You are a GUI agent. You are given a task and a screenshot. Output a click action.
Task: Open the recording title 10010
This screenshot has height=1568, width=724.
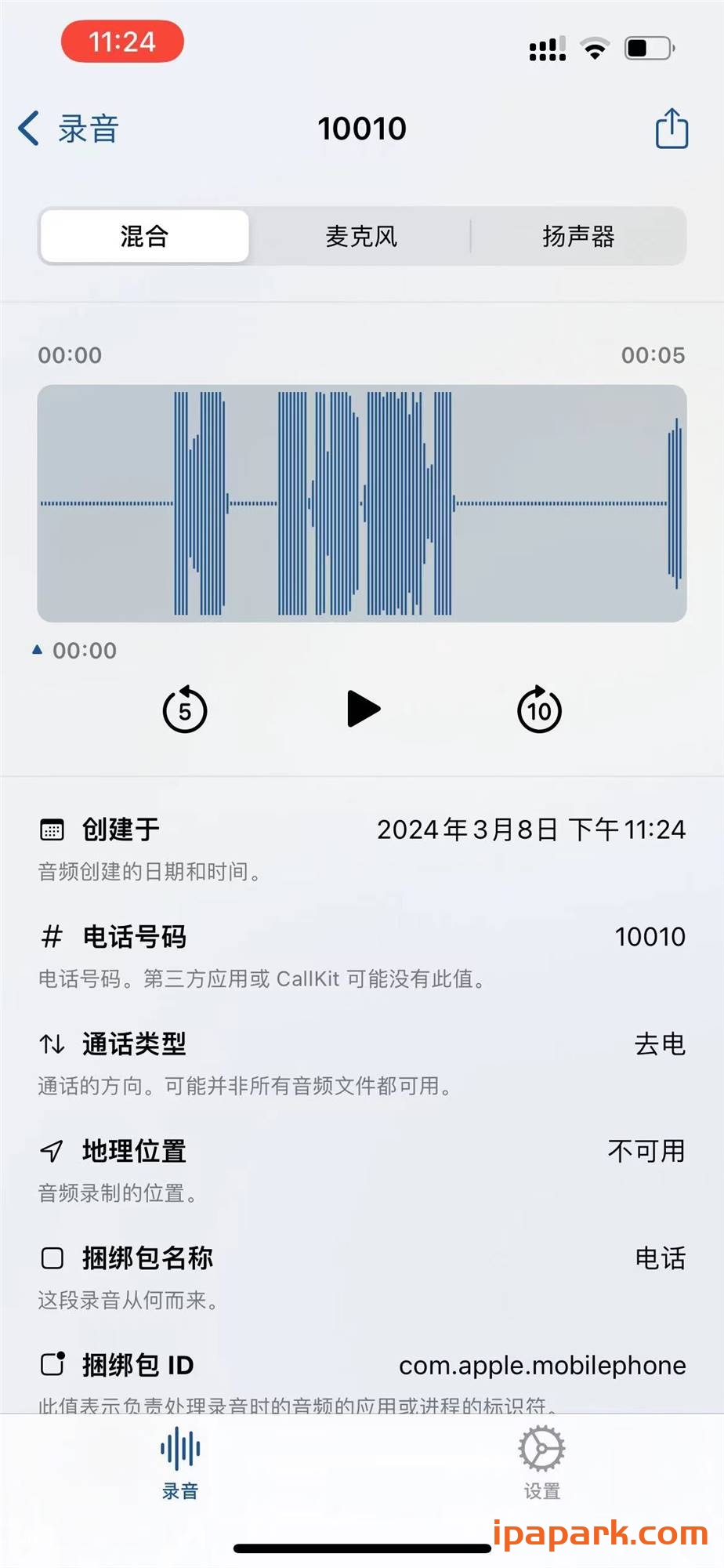tap(362, 128)
